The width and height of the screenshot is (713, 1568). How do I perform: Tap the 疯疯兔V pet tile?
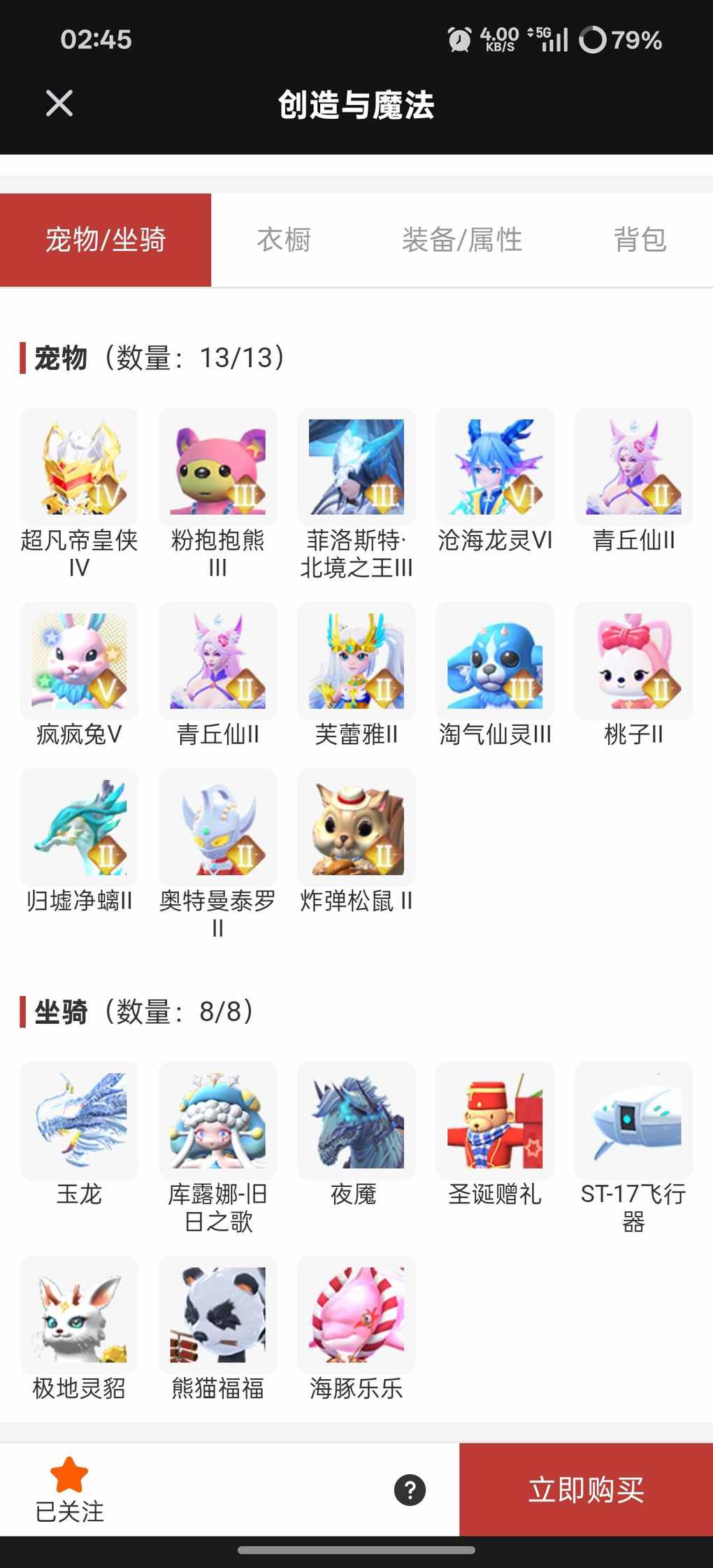[x=79, y=661]
